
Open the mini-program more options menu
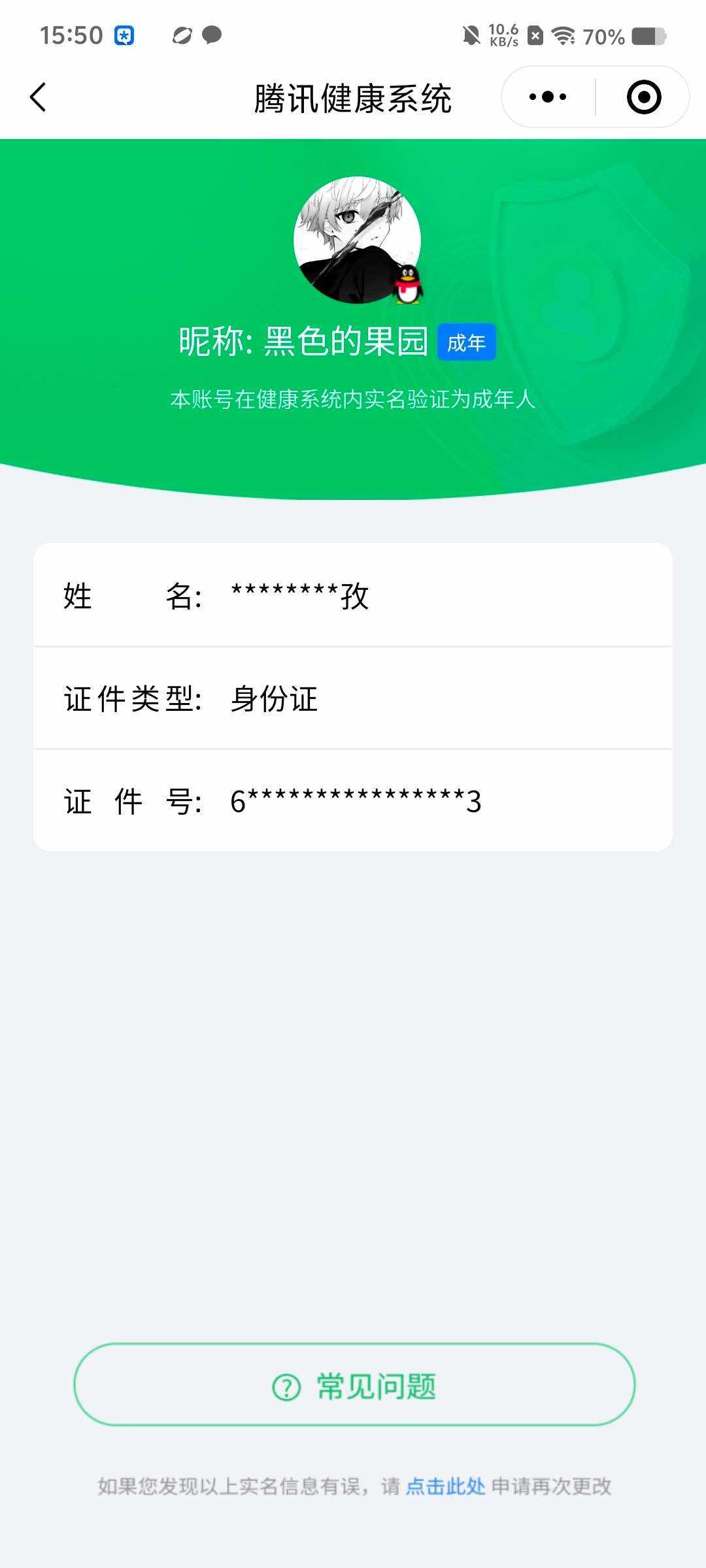[x=546, y=96]
